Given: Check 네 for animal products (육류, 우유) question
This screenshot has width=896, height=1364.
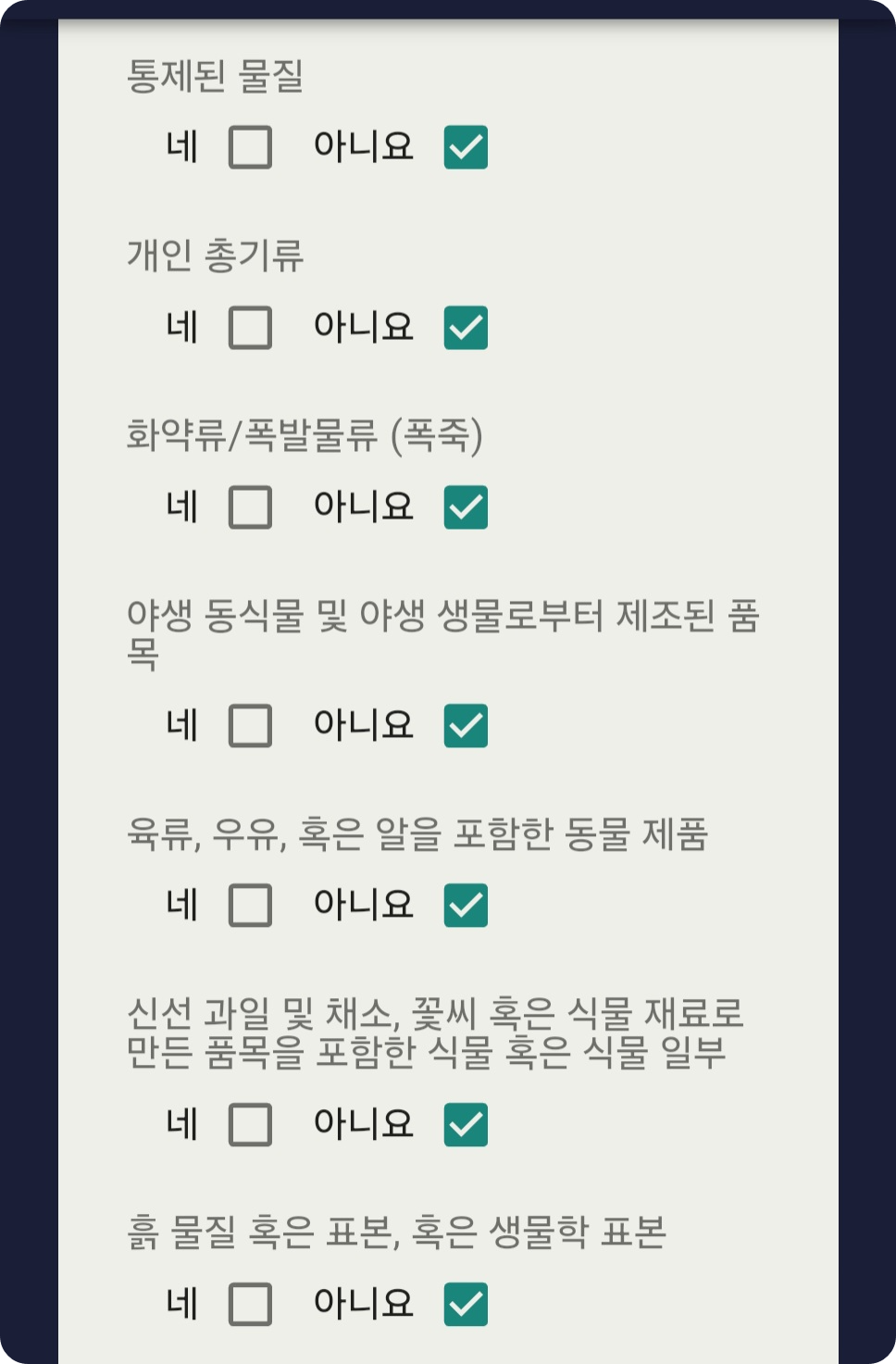Looking at the screenshot, I should tap(250, 906).
